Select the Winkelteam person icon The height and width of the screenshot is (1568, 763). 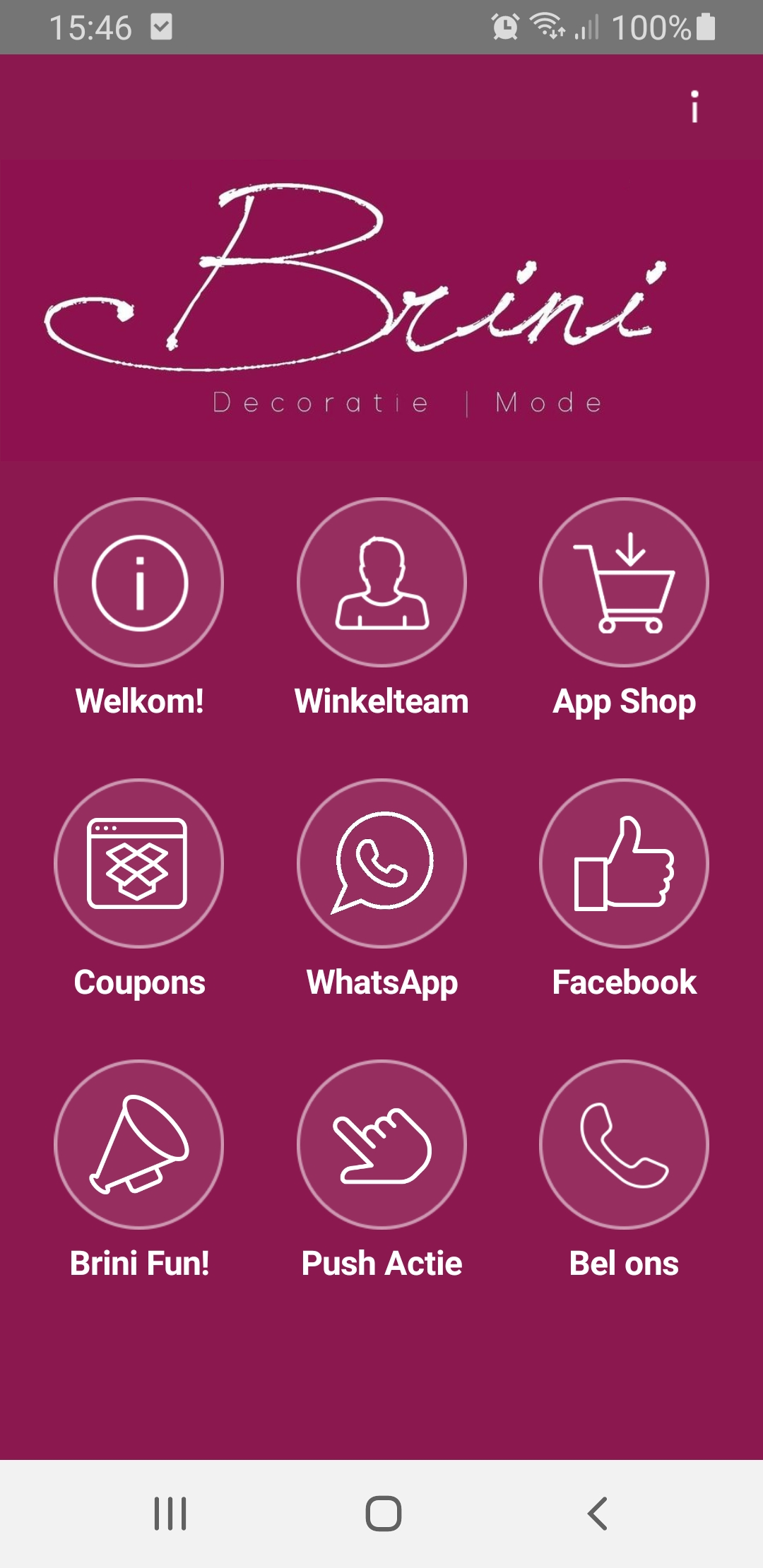381,581
